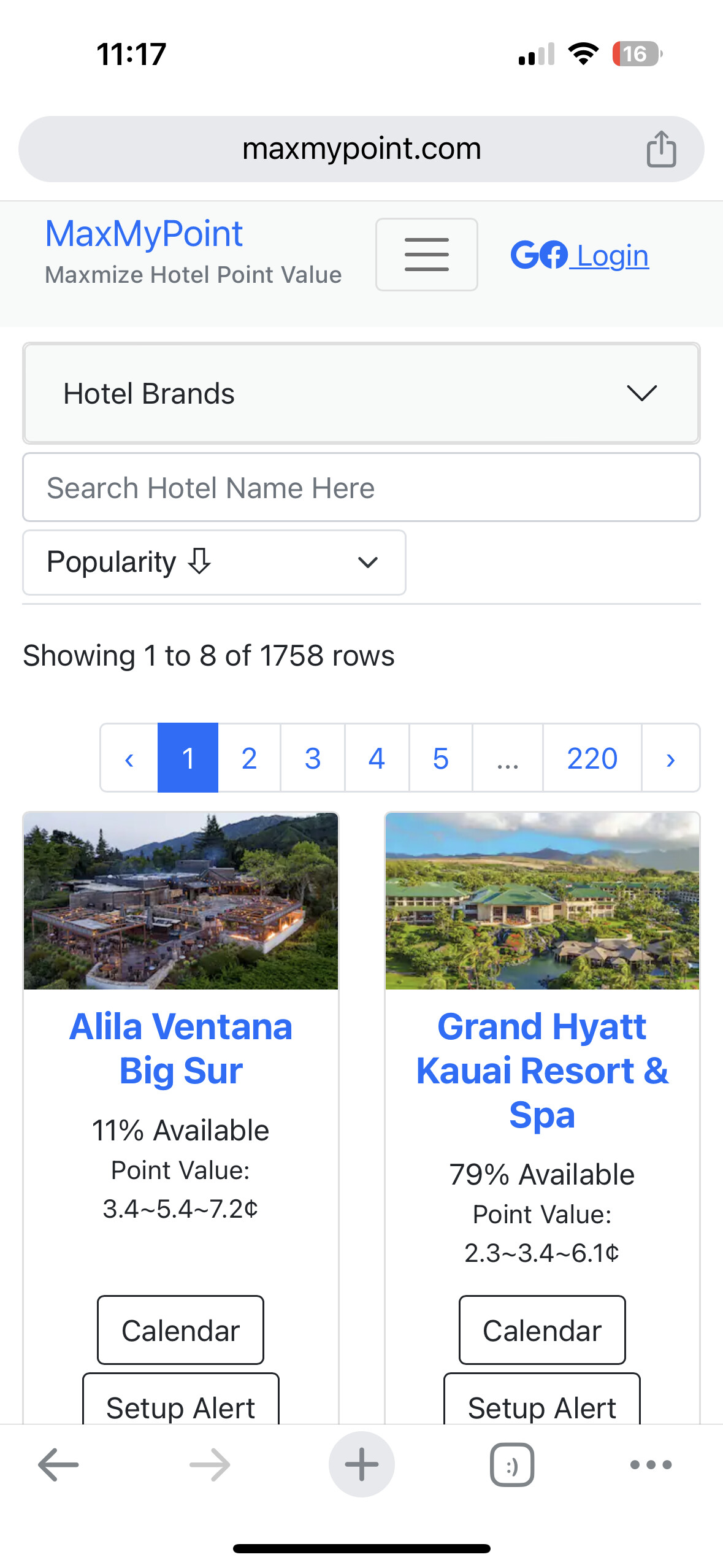Log in via the Facebook icon
Viewport: 723px width, 1568px height.
click(x=554, y=255)
